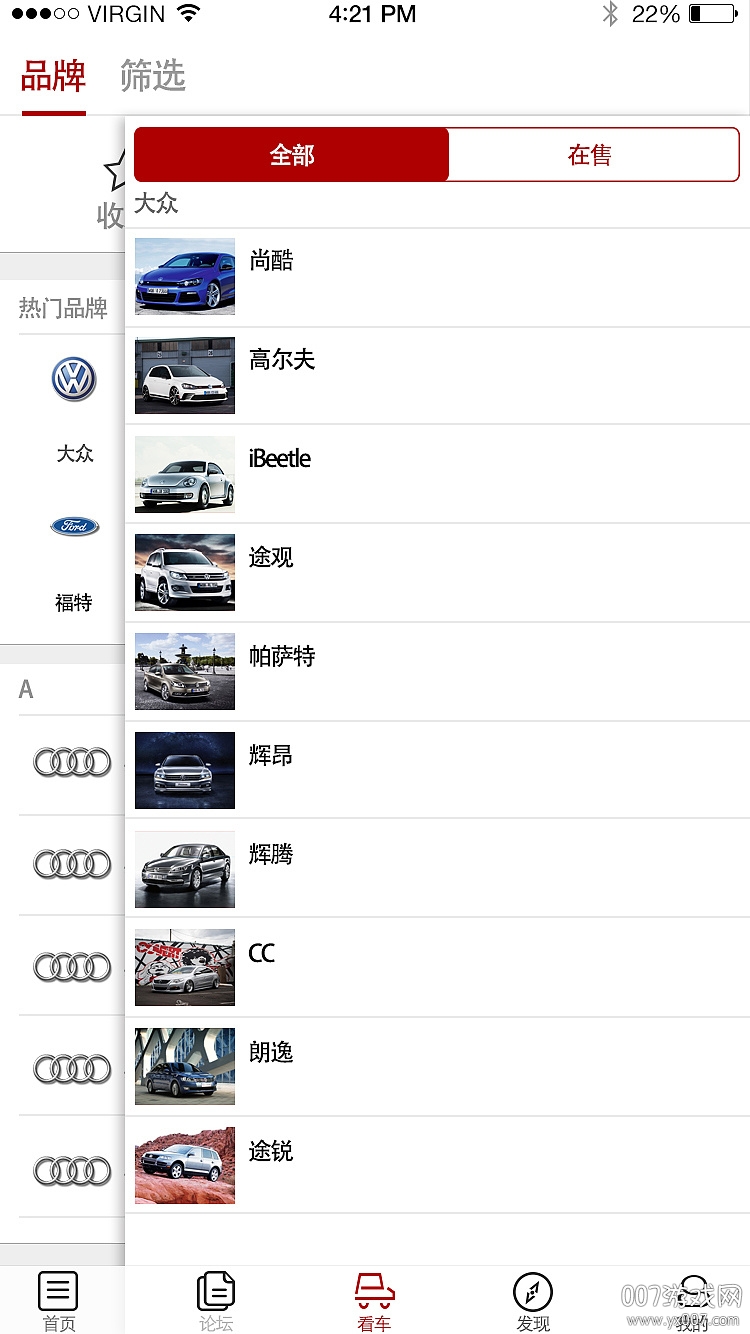Select the Ford brand logo
Image resolution: width=750 pixels, height=1334 pixels.
pyautogui.click(x=73, y=527)
